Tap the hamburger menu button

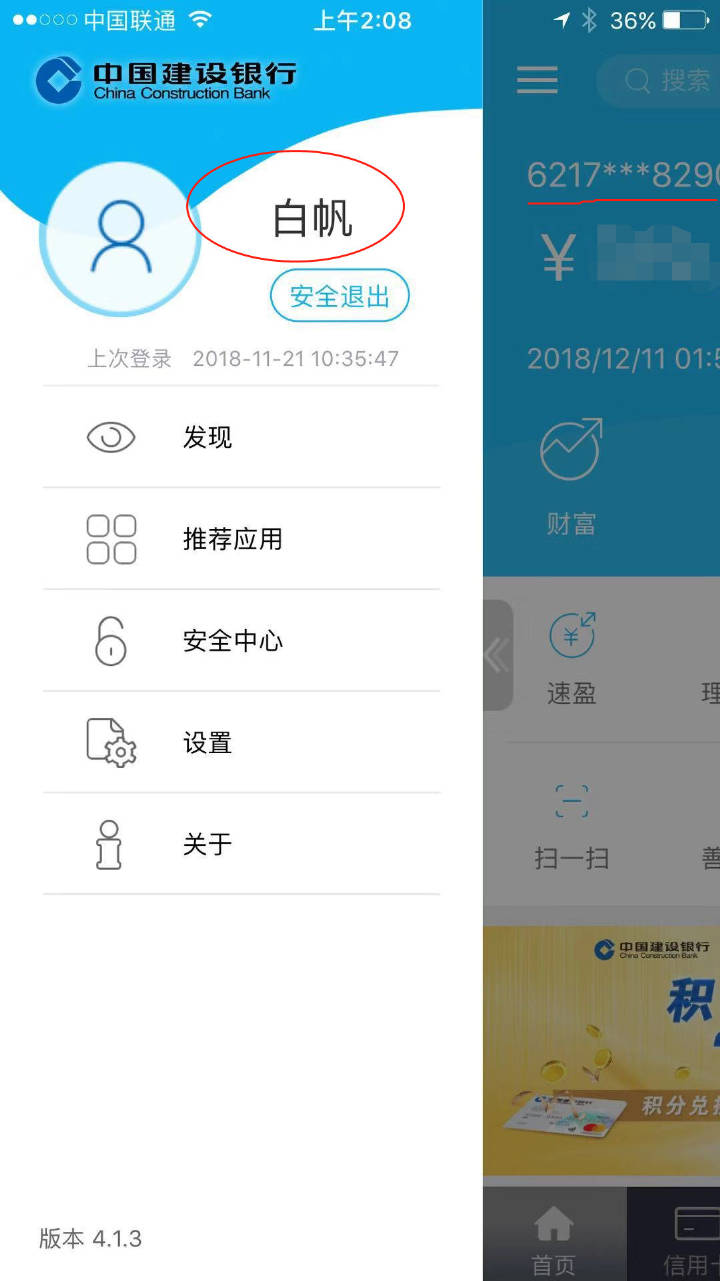click(x=537, y=80)
